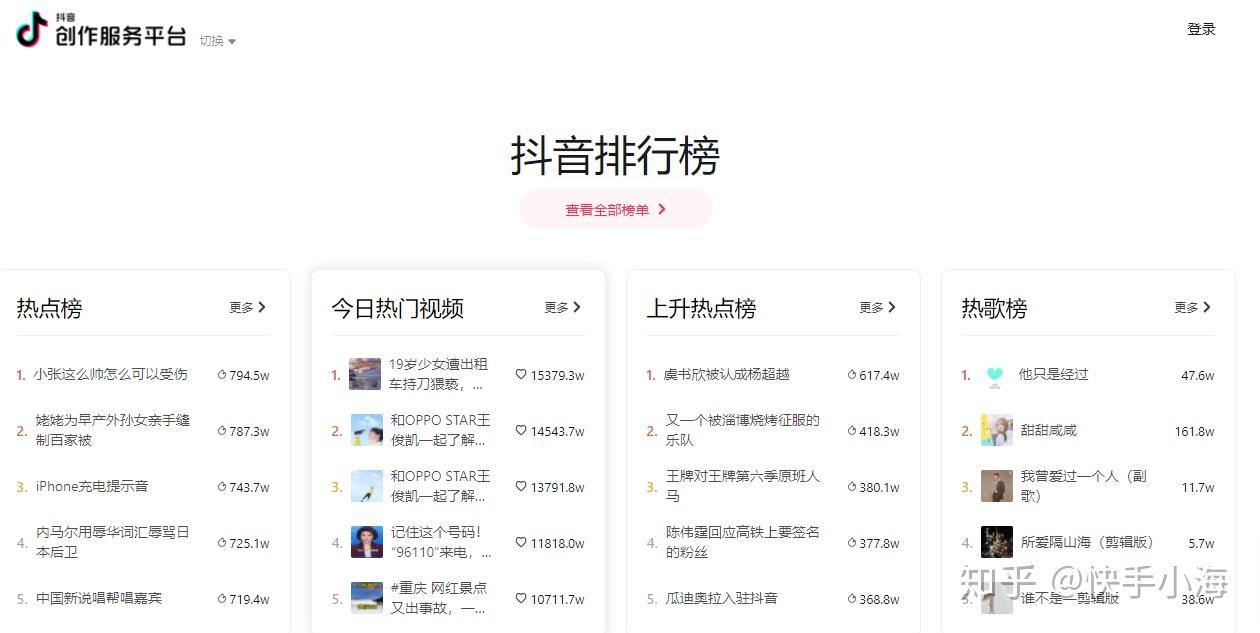This screenshot has width=1260, height=633.
Task: Select the iPhone充电提示音 topic
Action: 92,486
